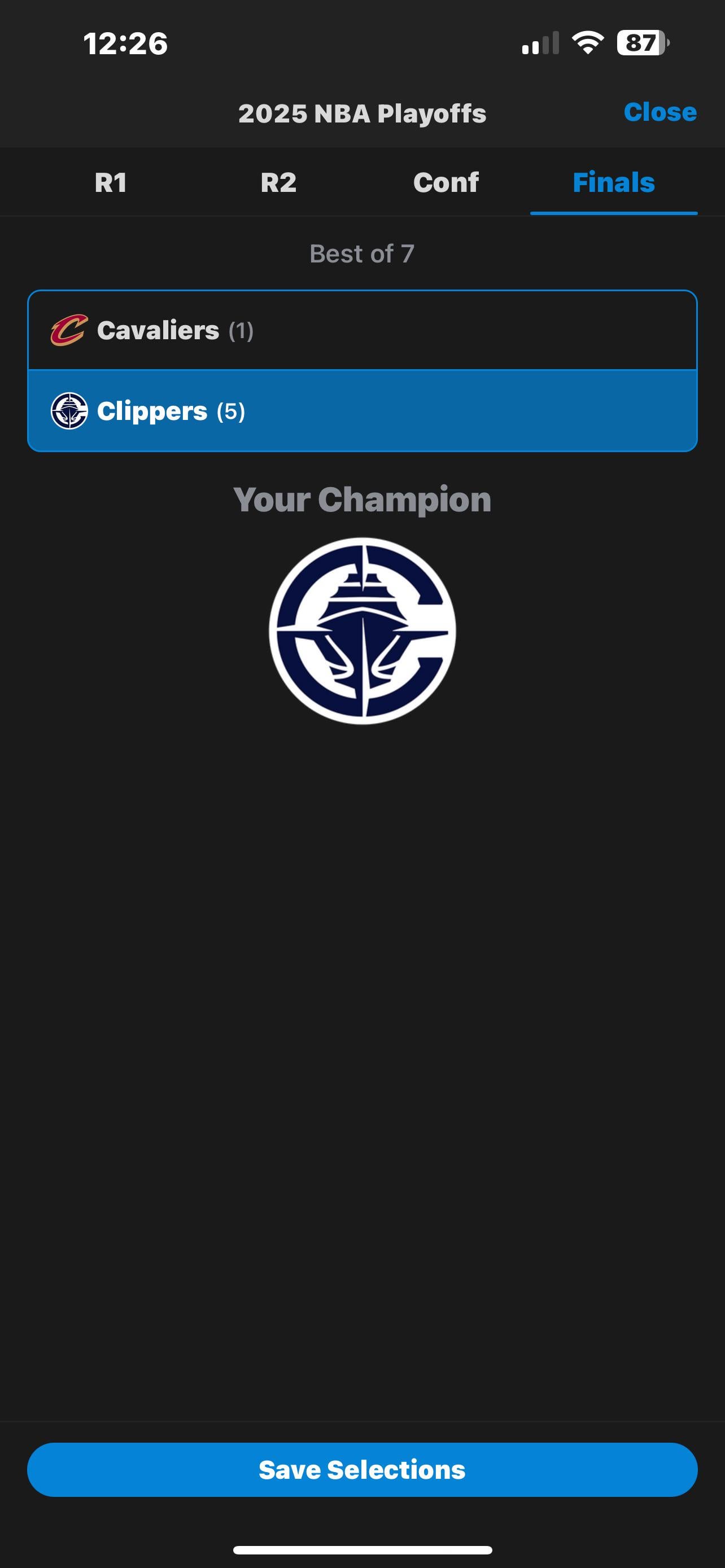The height and width of the screenshot is (1568, 725).
Task: Open the R2 round tab
Action: pyautogui.click(x=278, y=183)
